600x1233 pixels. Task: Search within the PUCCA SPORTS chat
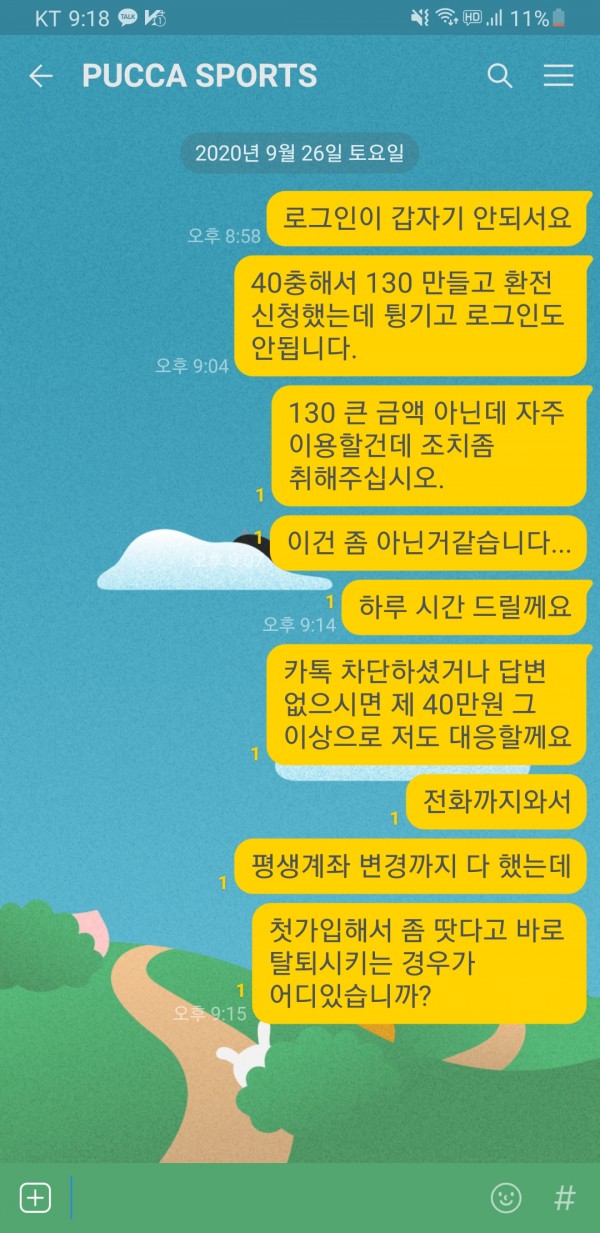[499, 76]
